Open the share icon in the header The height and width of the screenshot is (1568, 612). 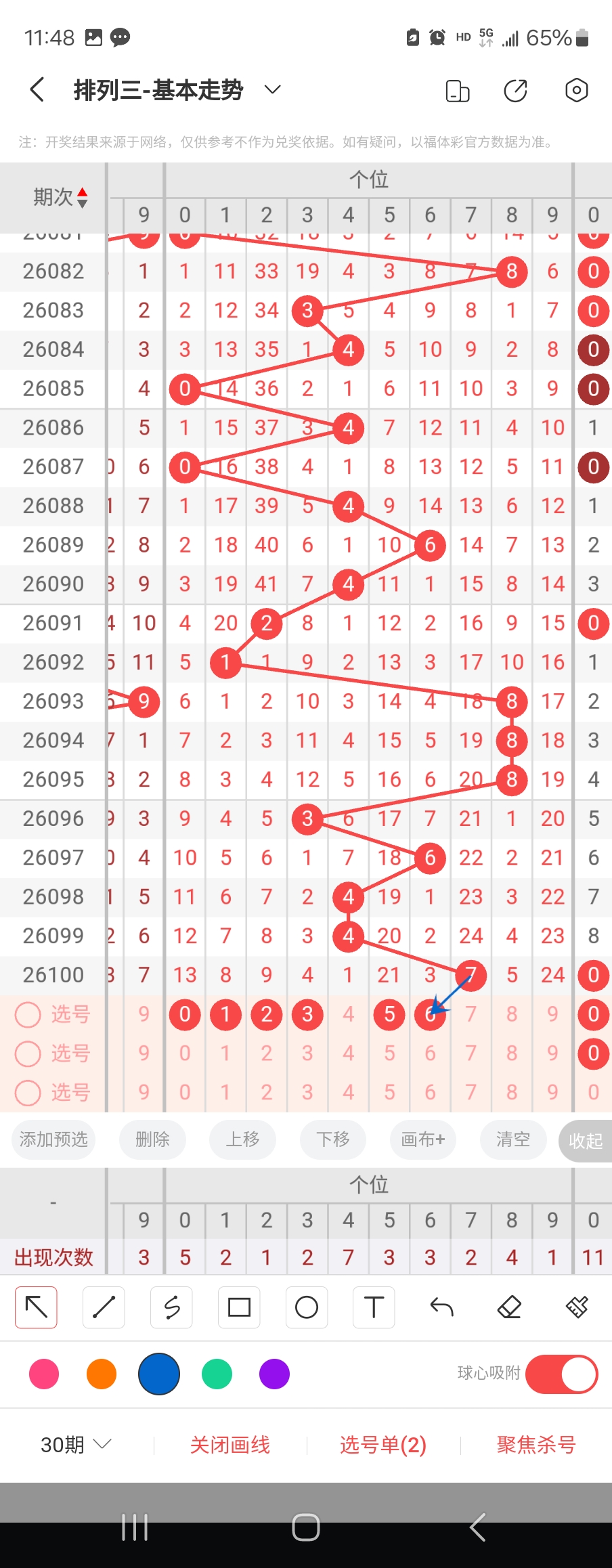click(x=515, y=90)
